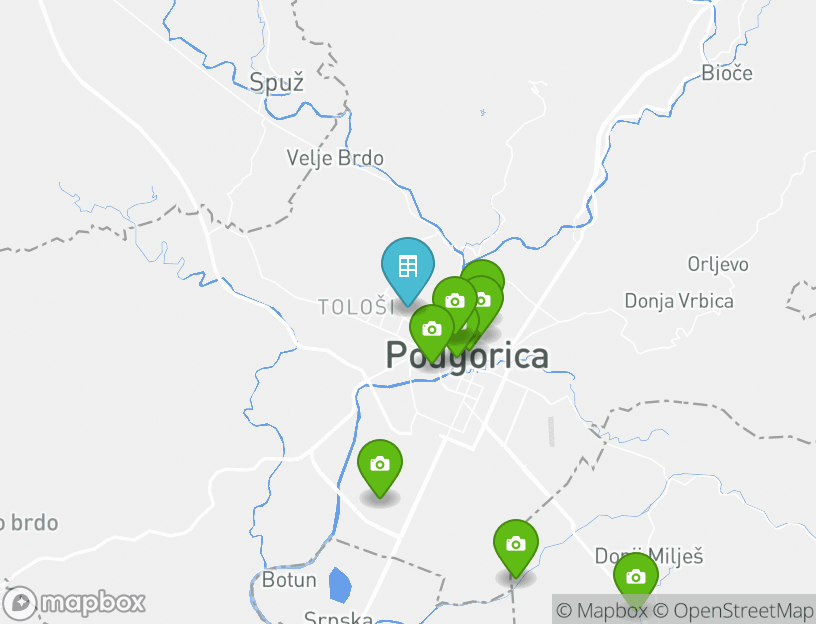Open the blue building marker near Tološi

[407, 266]
